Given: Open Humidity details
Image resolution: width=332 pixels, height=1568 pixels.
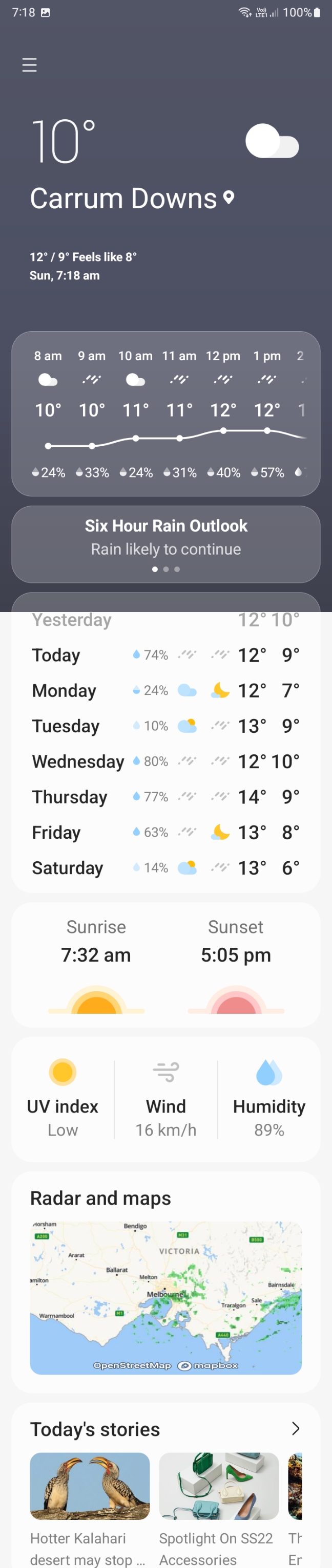Looking at the screenshot, I should [x=268, y=1100].
